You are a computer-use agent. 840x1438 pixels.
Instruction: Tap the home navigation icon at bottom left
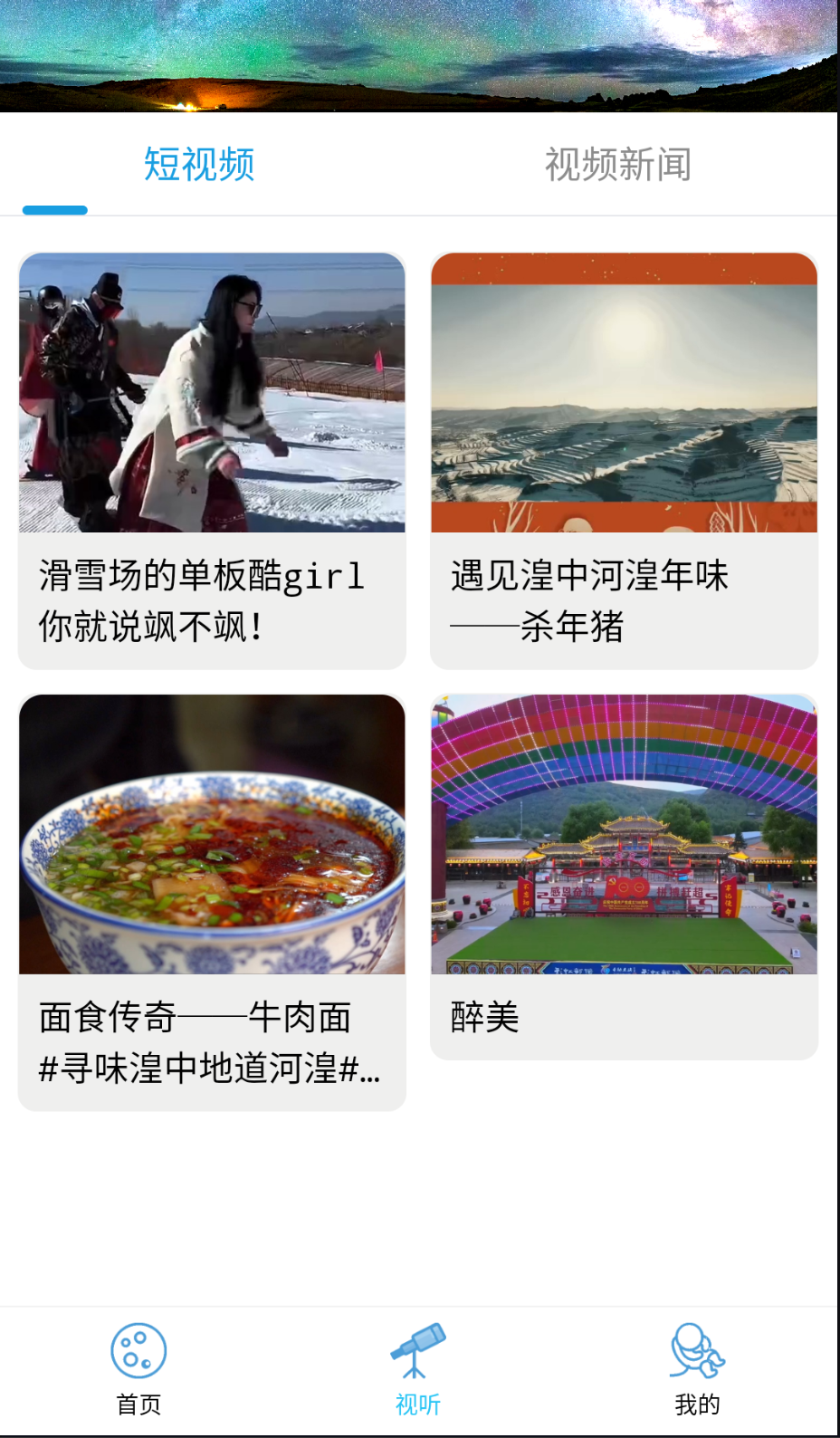coord(138,1350)
